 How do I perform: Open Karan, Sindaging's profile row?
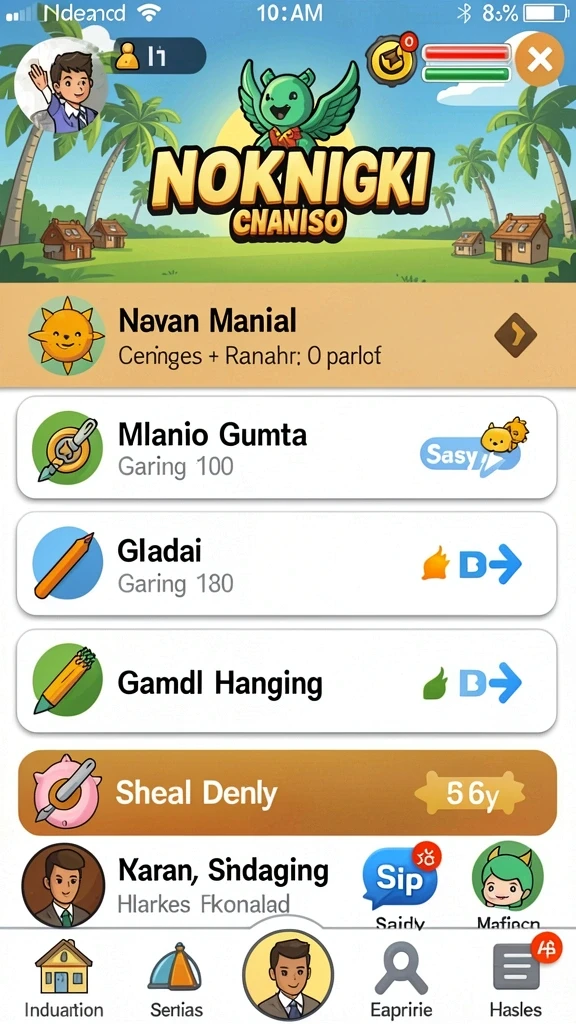[x=176, y=884]
